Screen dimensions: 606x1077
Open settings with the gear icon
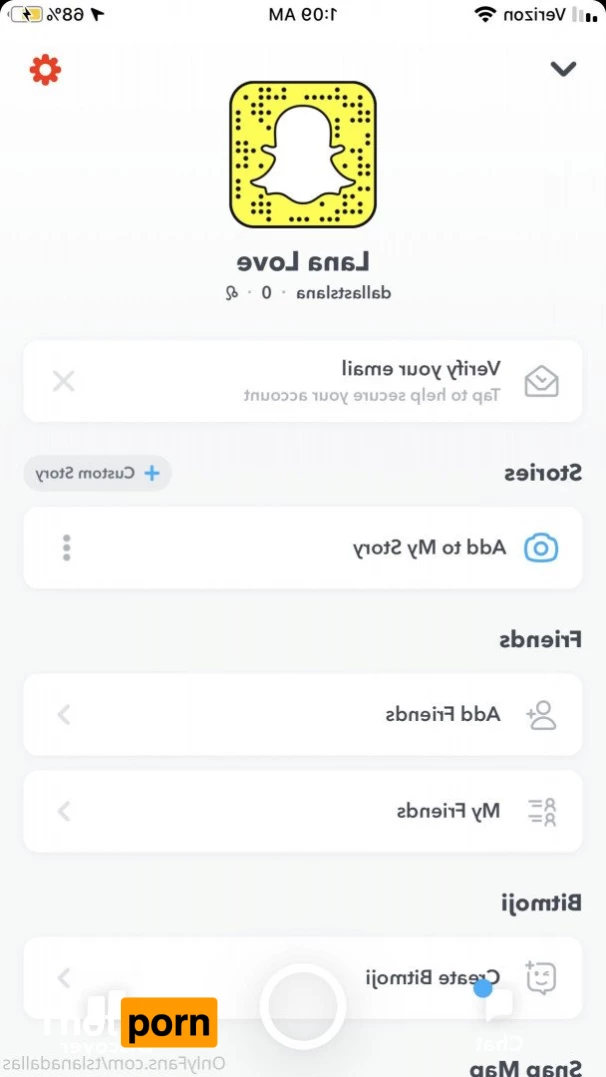(x=45, y=69)
